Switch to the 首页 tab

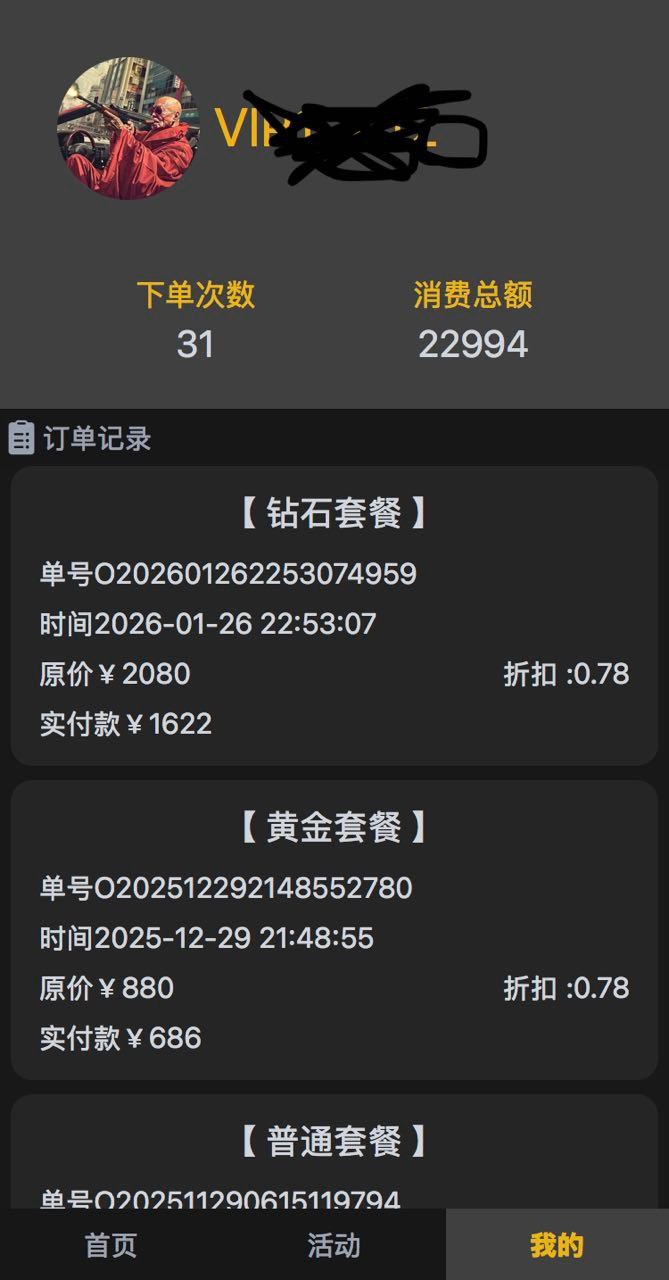(111, 1245)
